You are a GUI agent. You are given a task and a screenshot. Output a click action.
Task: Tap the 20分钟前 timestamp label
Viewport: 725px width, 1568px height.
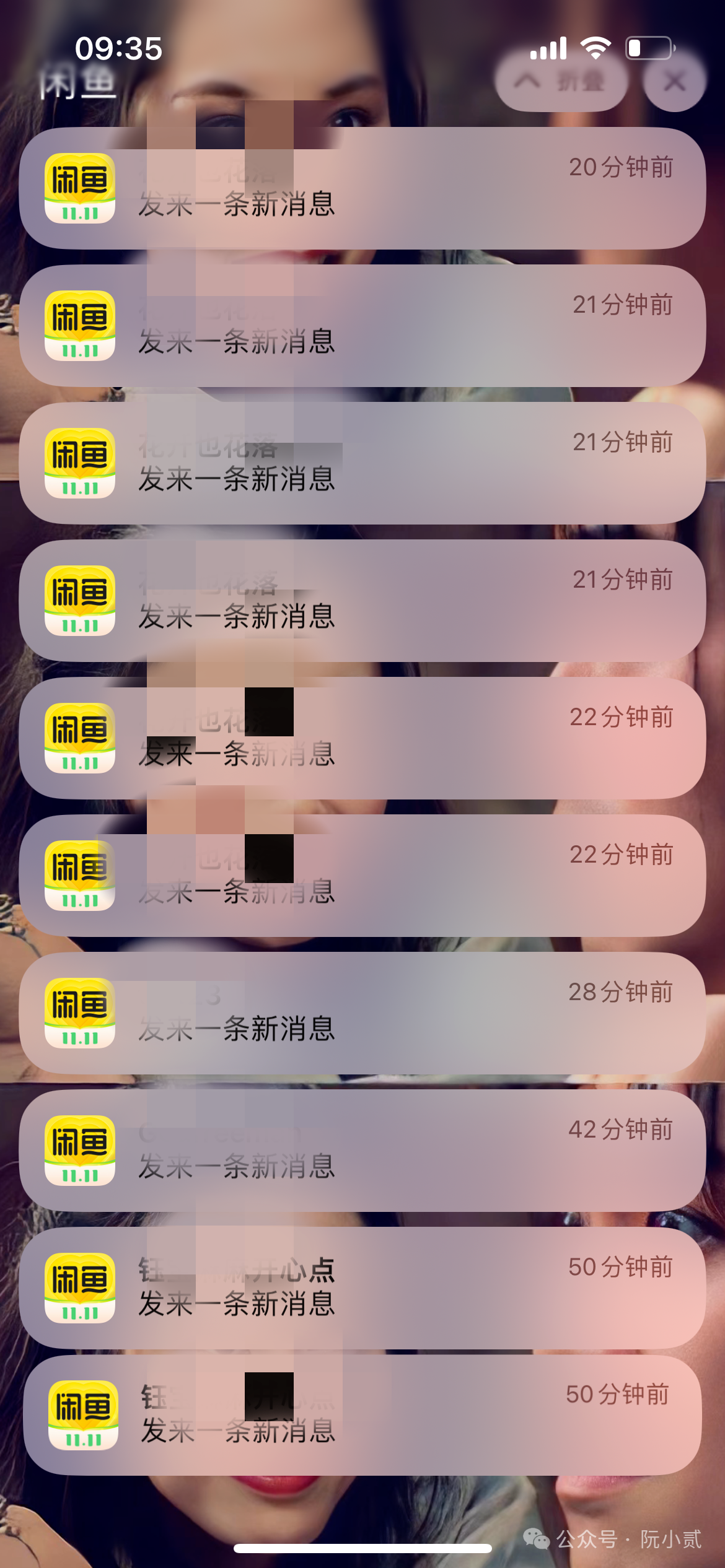click(621, 165)
